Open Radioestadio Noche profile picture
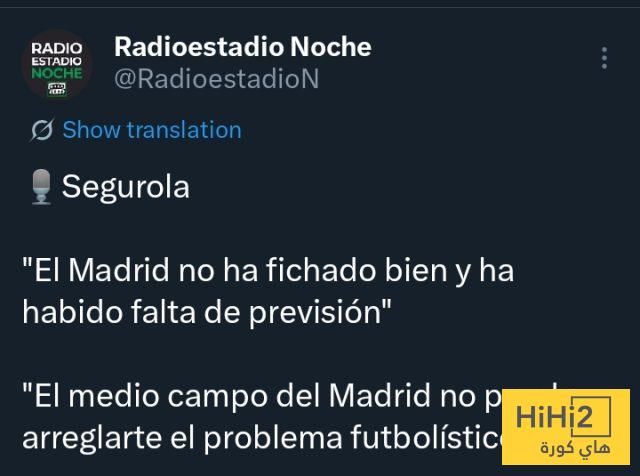640x476 pixels. [x=58, y=62]
